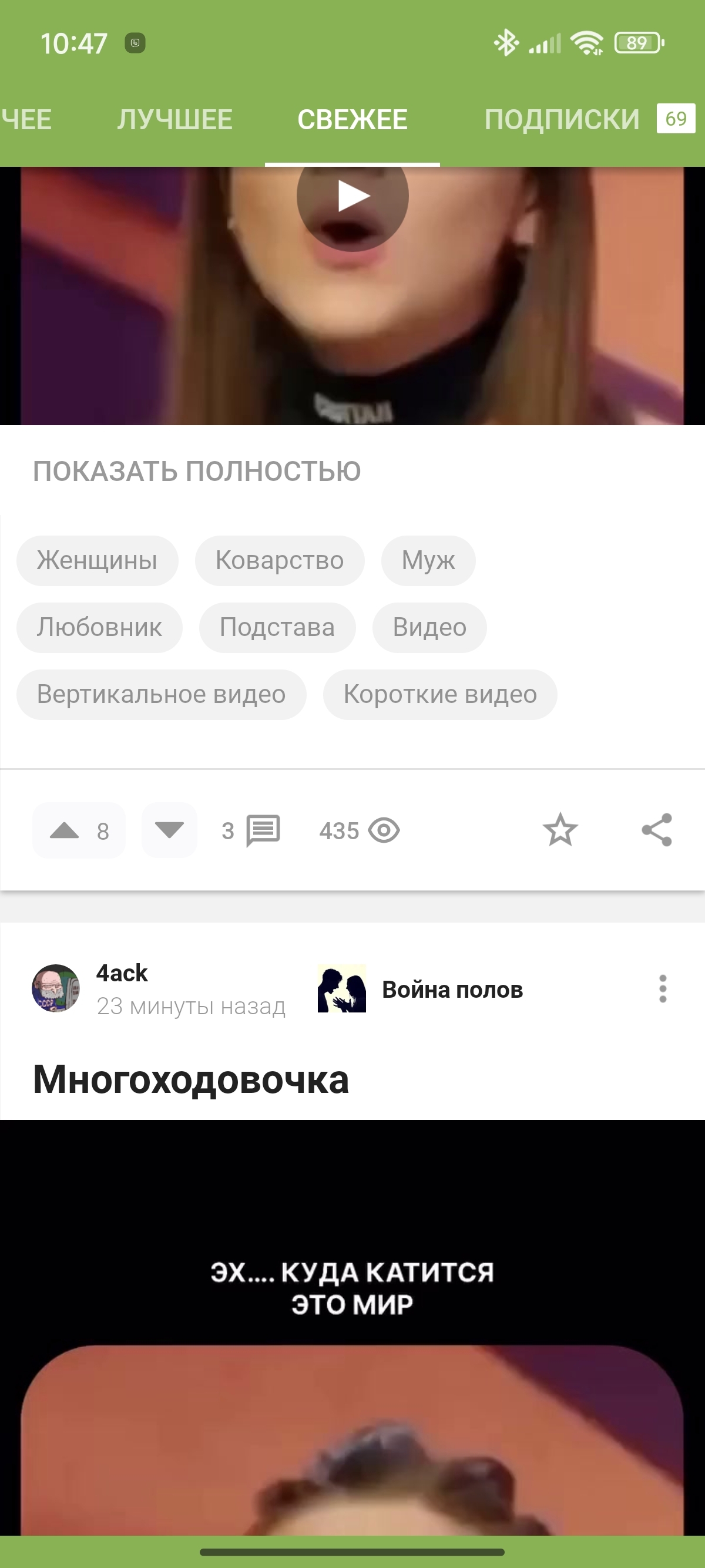Save the post with the star icon
The image size is (705, 1568).
click(560, 830)
